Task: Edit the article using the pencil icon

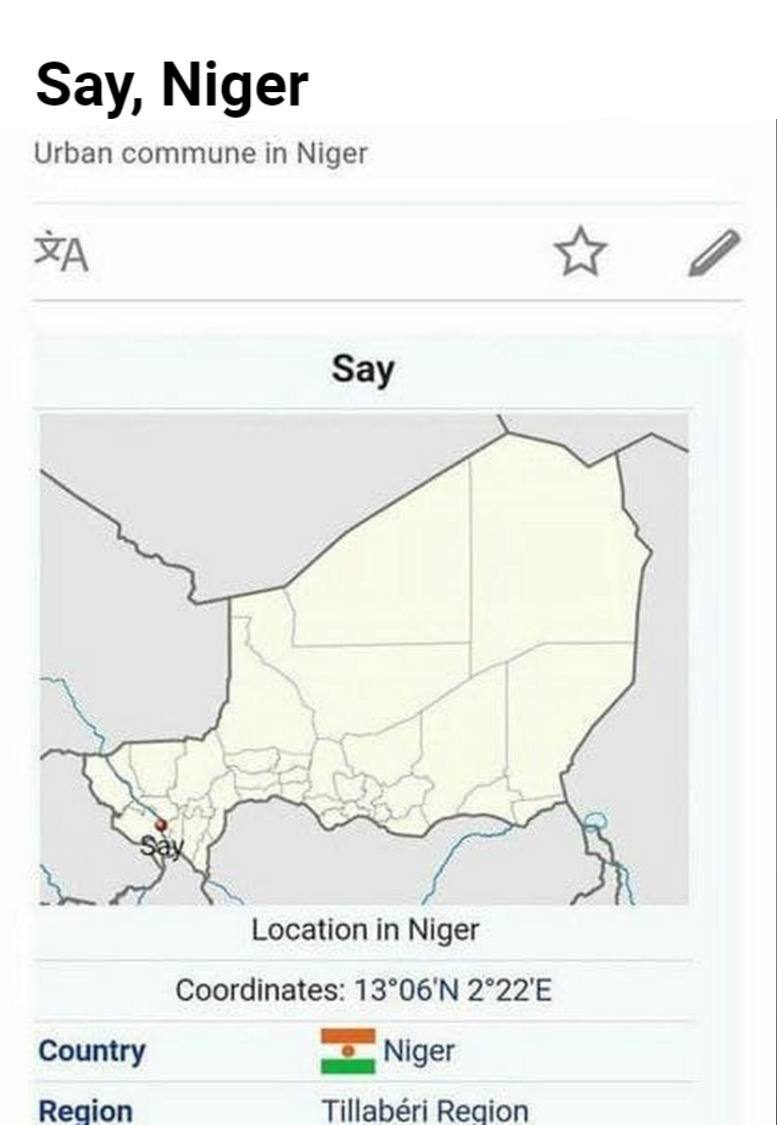Action: pyautogui.click(x=714, y=251)
